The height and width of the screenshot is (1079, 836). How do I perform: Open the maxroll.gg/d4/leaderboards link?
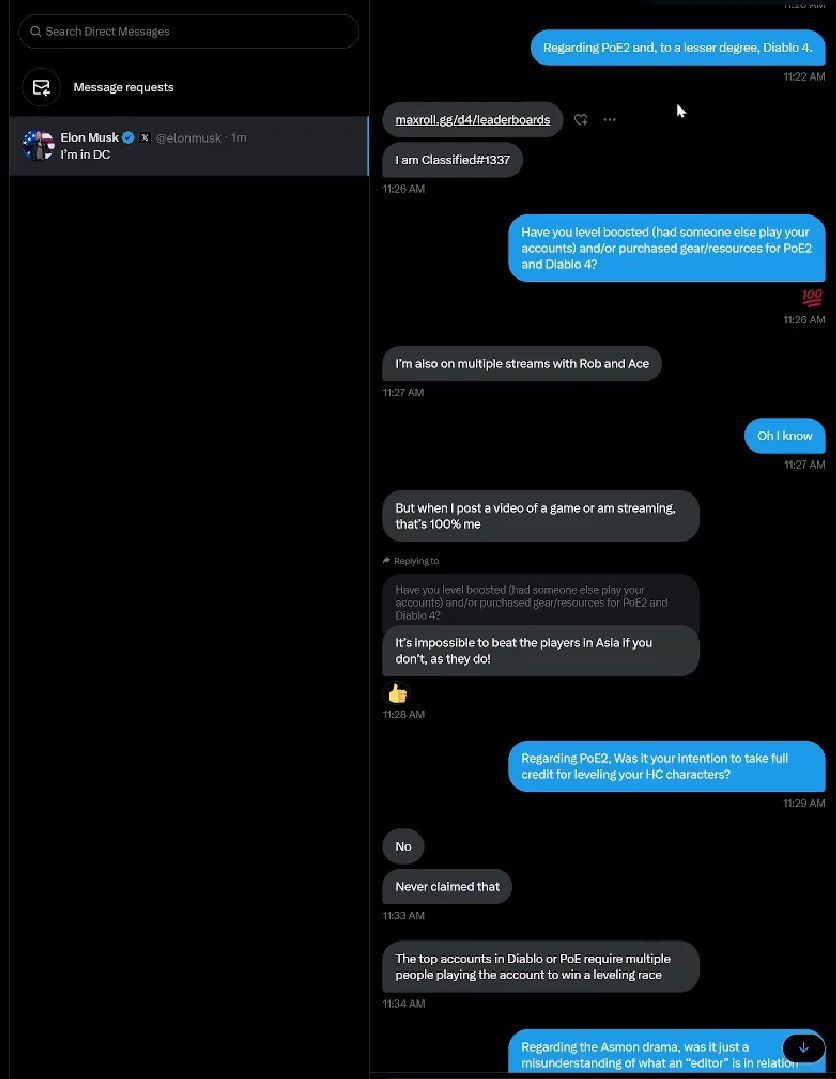pyautogui.click(x=472, y=119)
